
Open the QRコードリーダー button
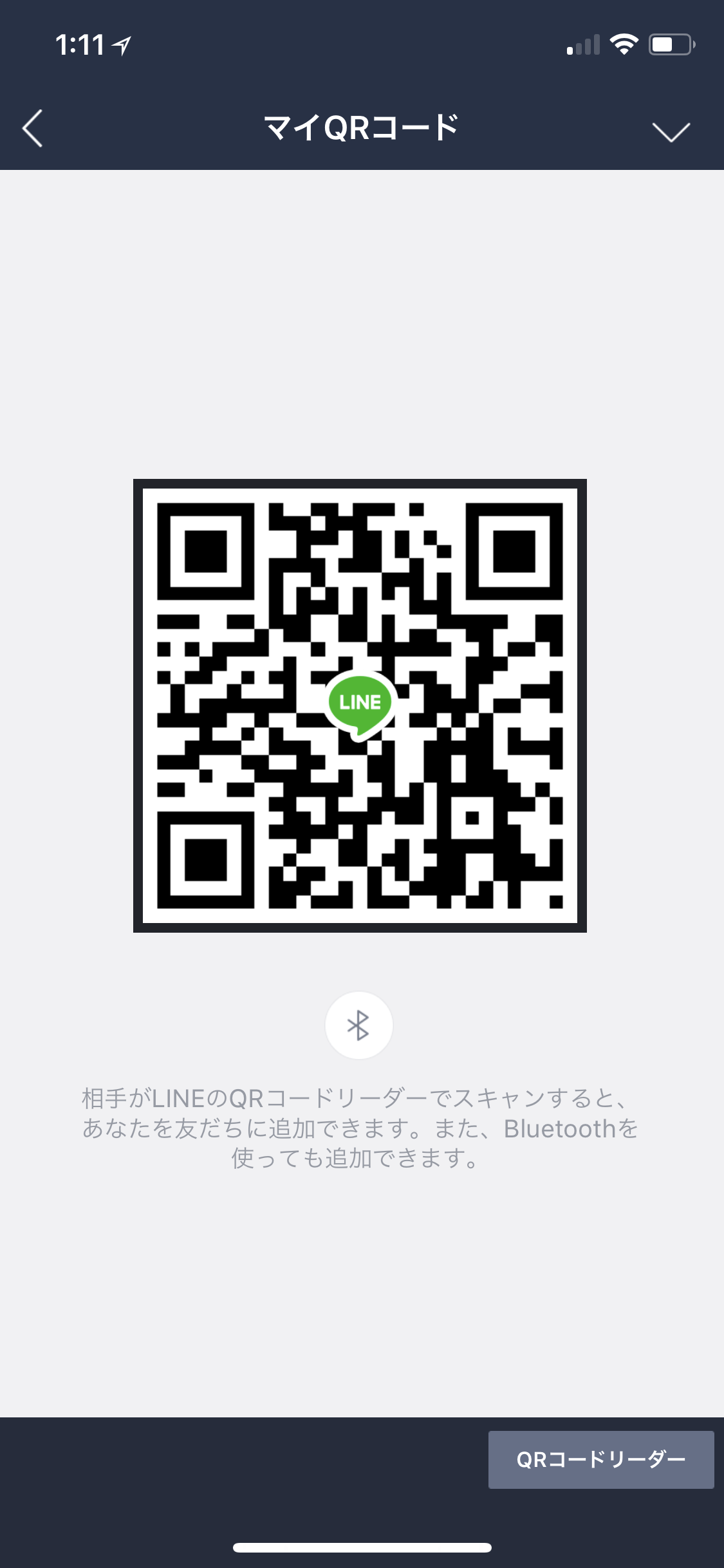601,1460
